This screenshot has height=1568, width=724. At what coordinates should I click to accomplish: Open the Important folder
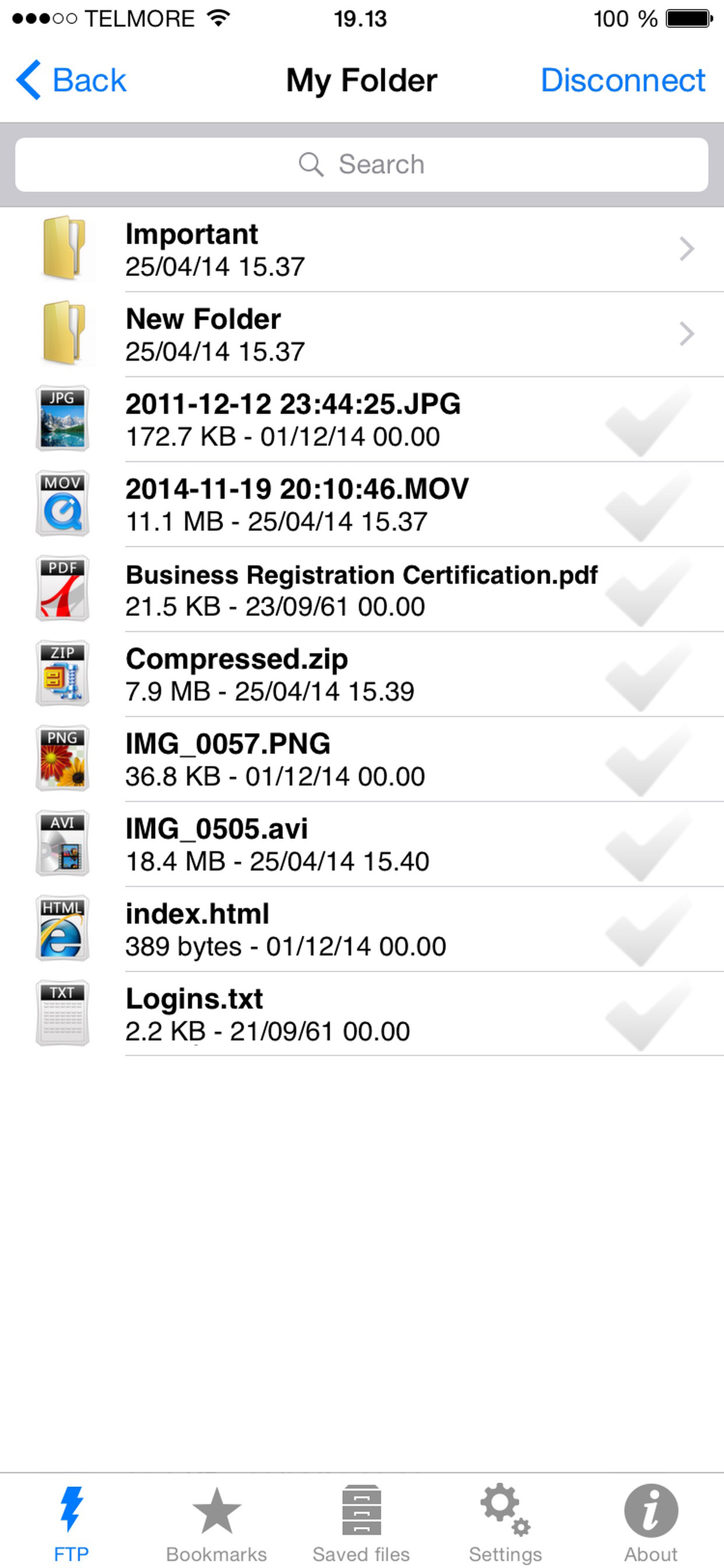(x=361, y=250)
